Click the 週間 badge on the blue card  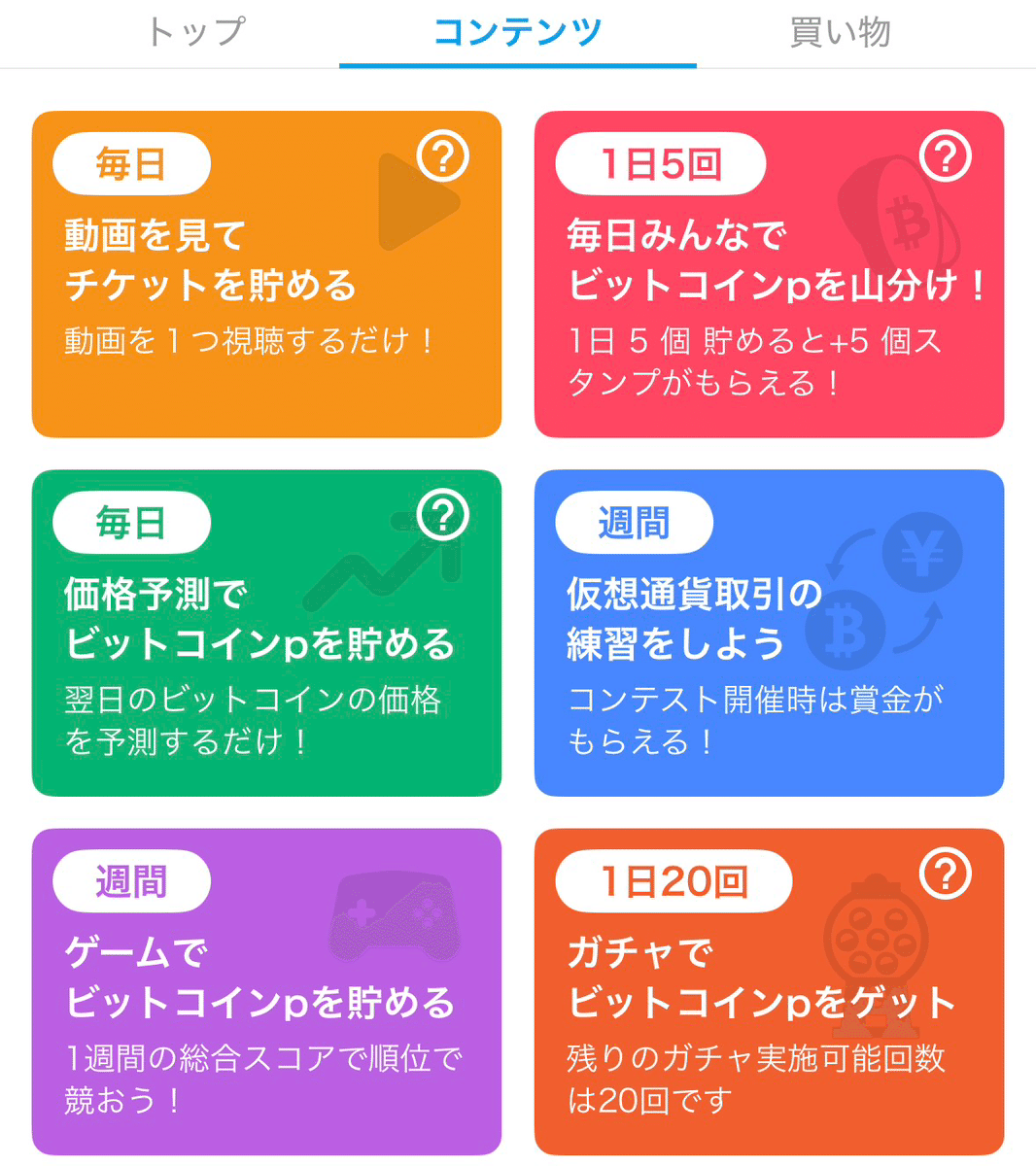pos(634,523)
